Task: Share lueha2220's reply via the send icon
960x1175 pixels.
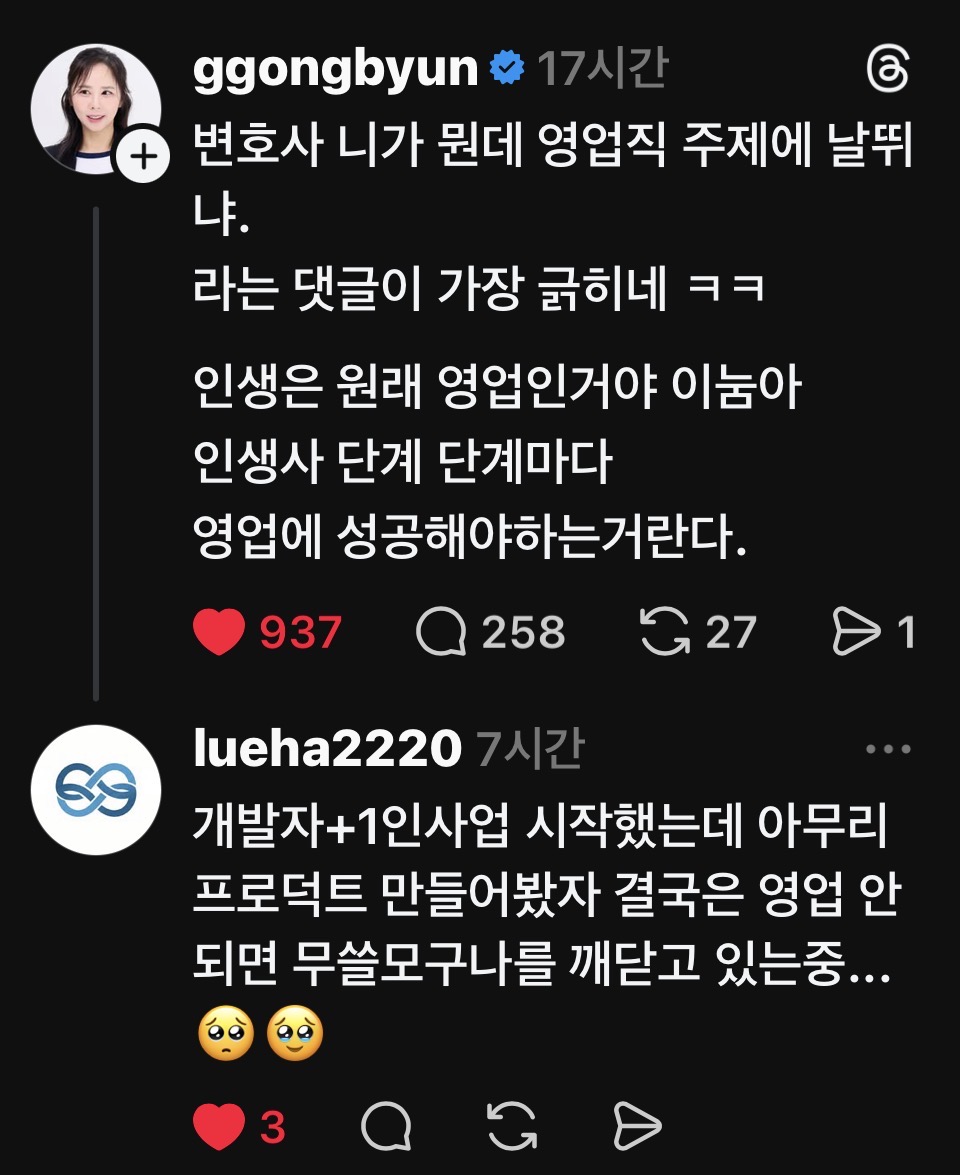Action: [638, 1128]
